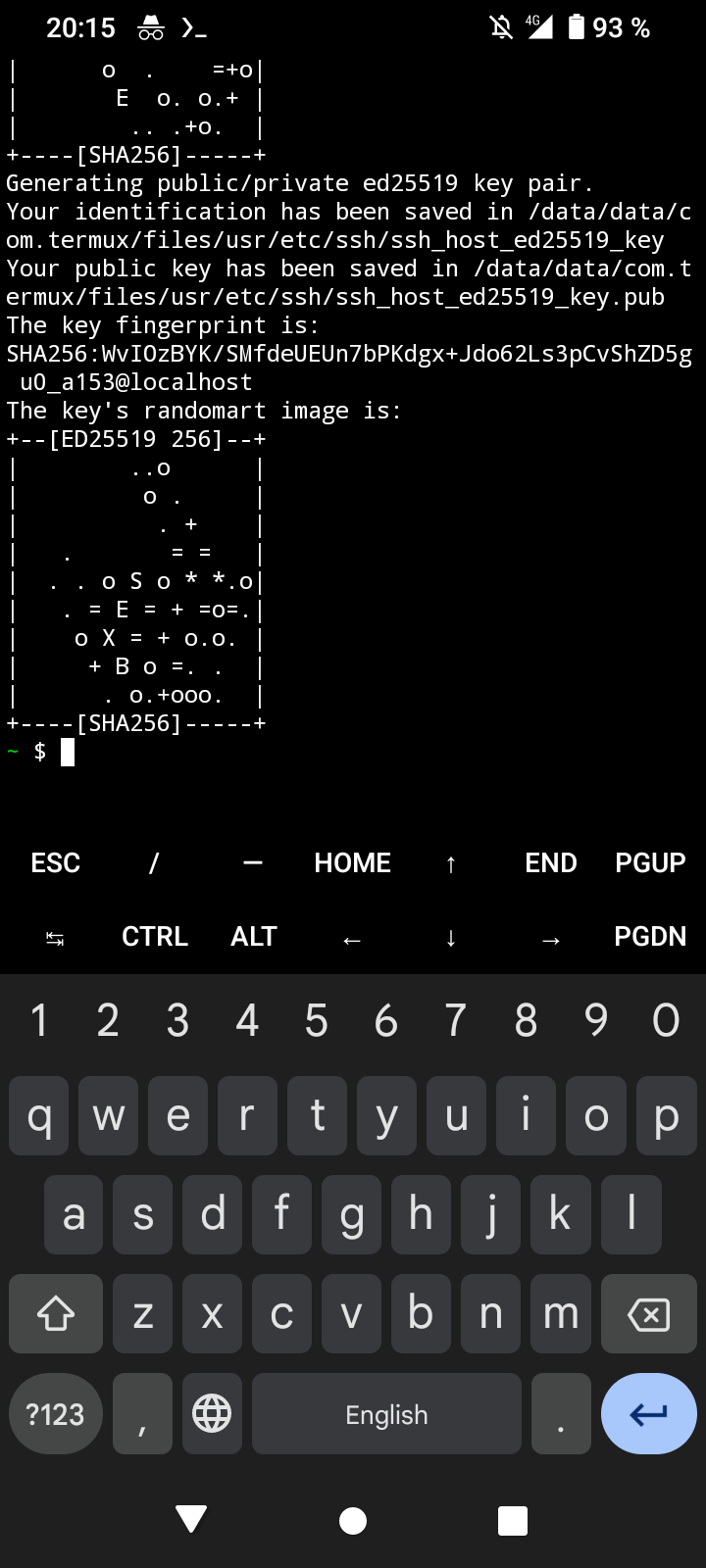Tap the up arrow key
The width and height of the screenshot is (706, 1568).
point(451,862)
